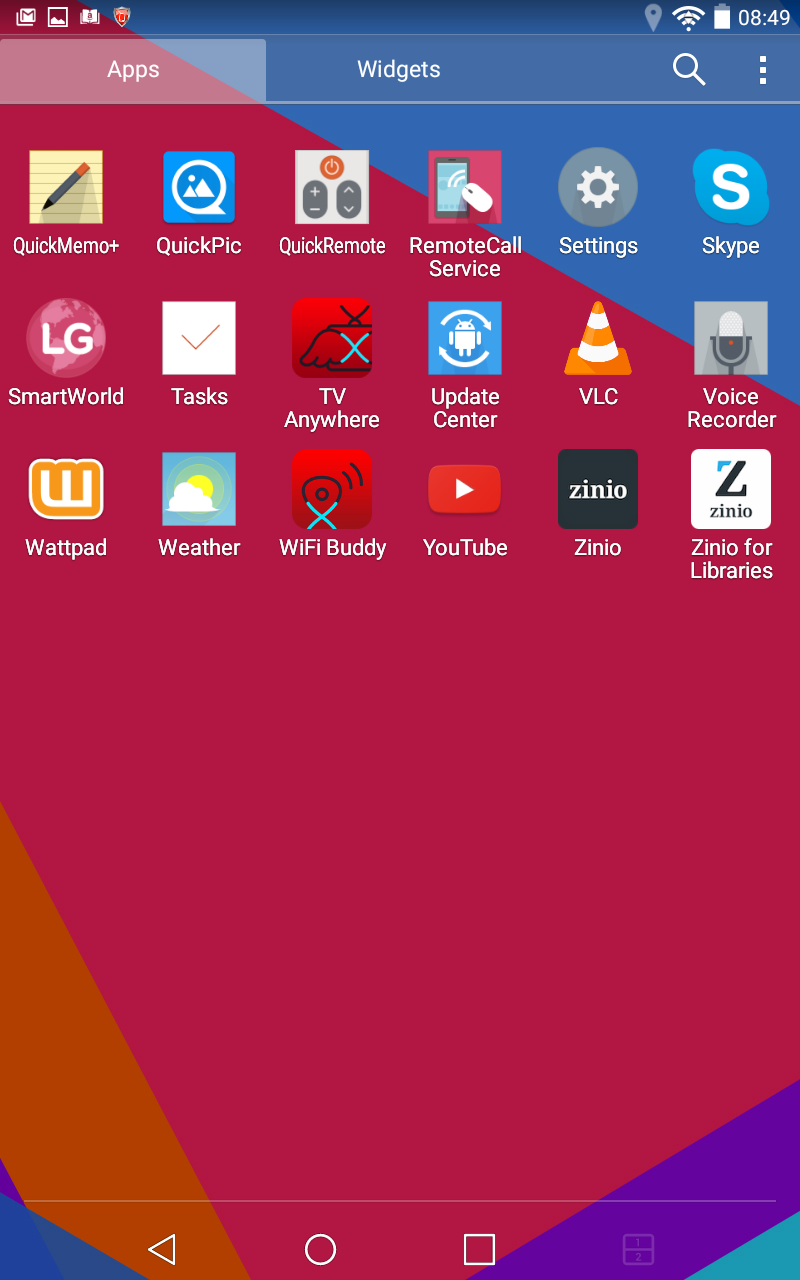Open LG SmartWorld
The image size is (800, 1280).
coord(66,338)
